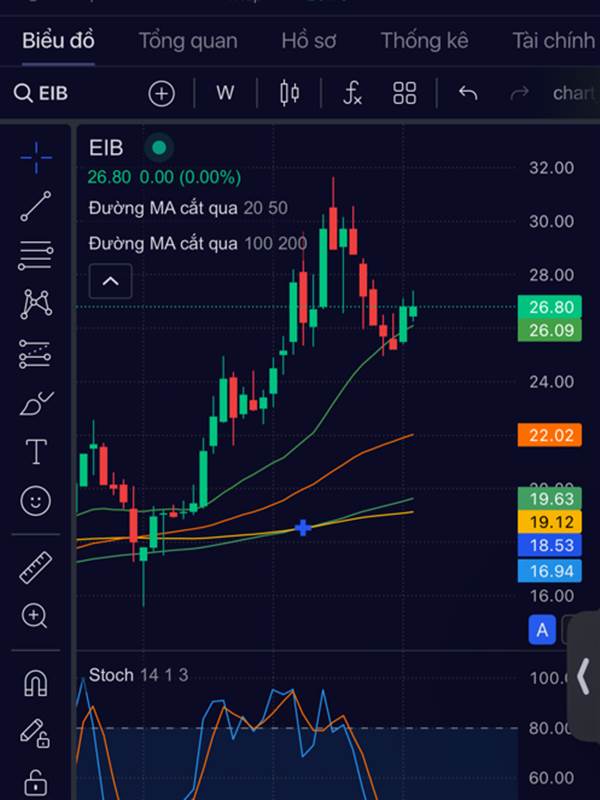Switch to the Tổng quan tab
This screenshot has width=600, height=800.
pos(188,41)
